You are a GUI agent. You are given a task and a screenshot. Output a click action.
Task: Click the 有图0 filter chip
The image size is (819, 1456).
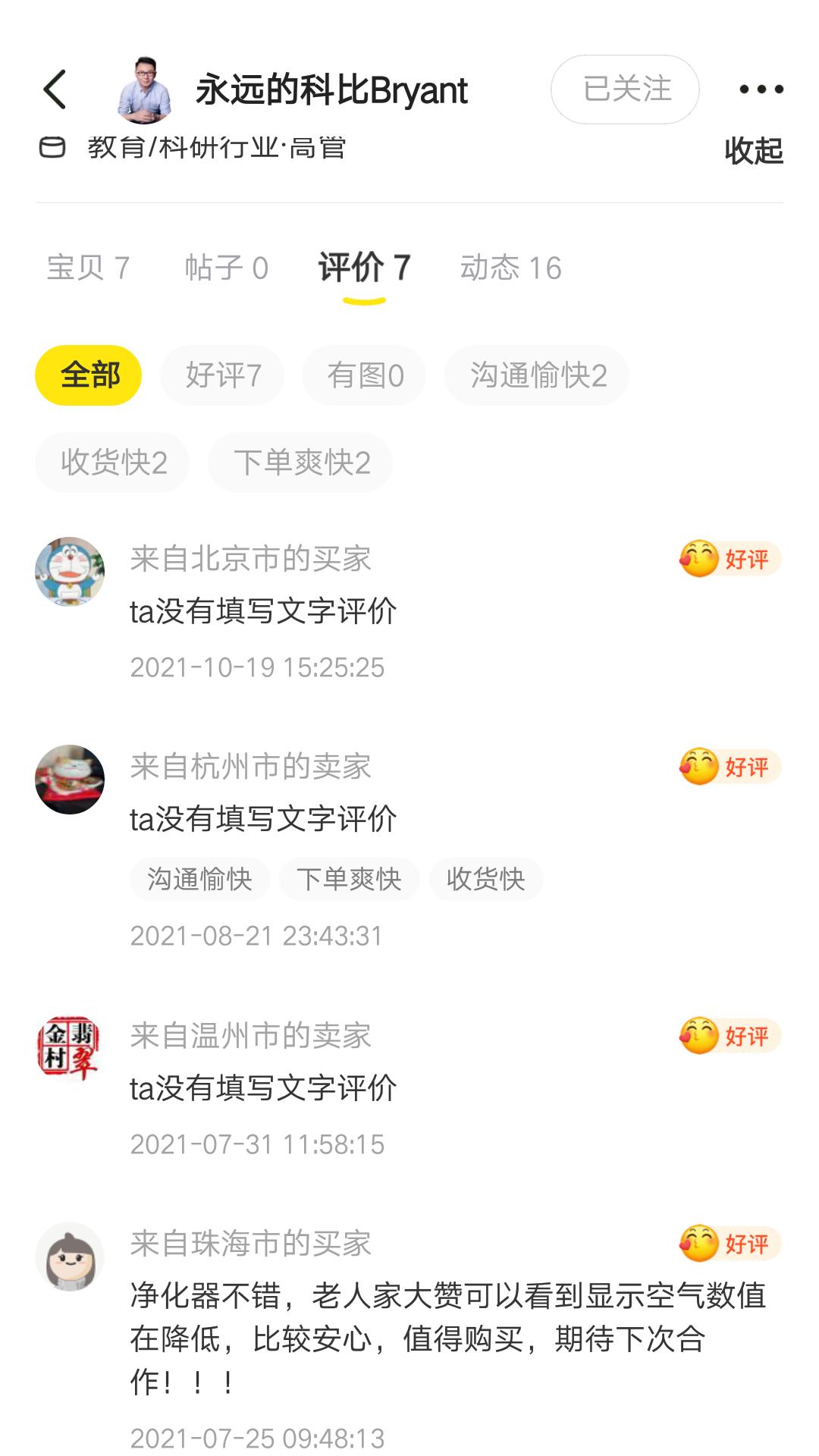(363, 373)
